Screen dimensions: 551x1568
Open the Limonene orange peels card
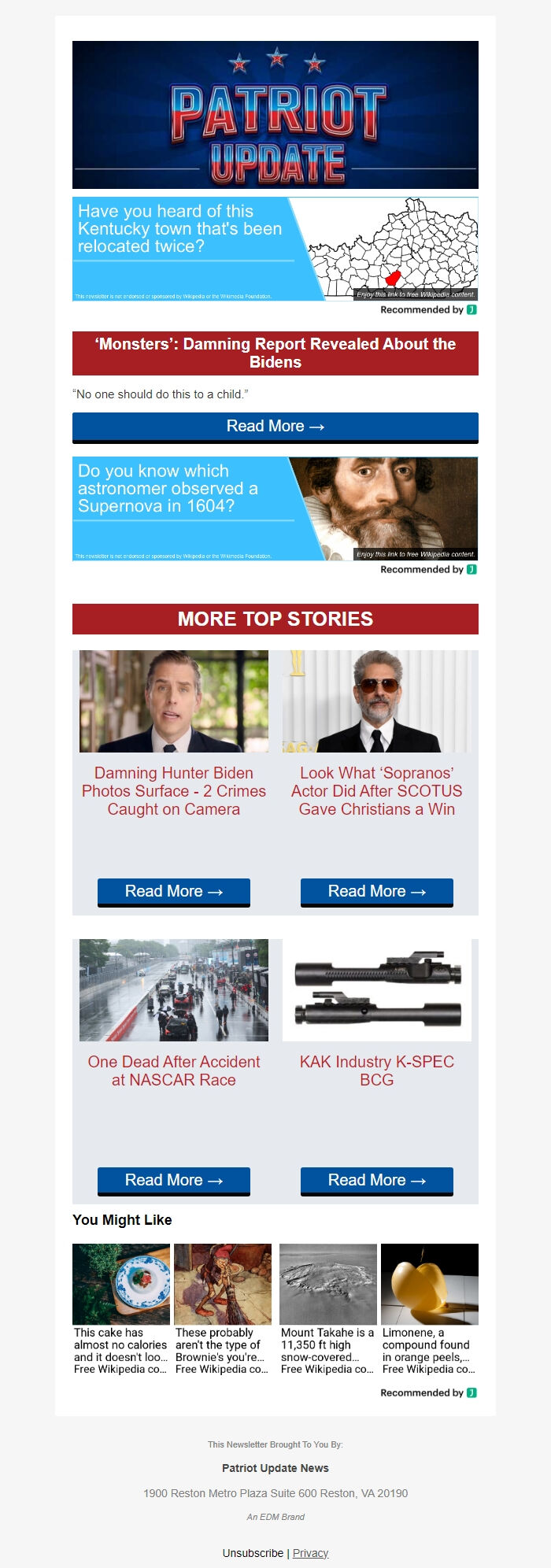click(429, 1309)
